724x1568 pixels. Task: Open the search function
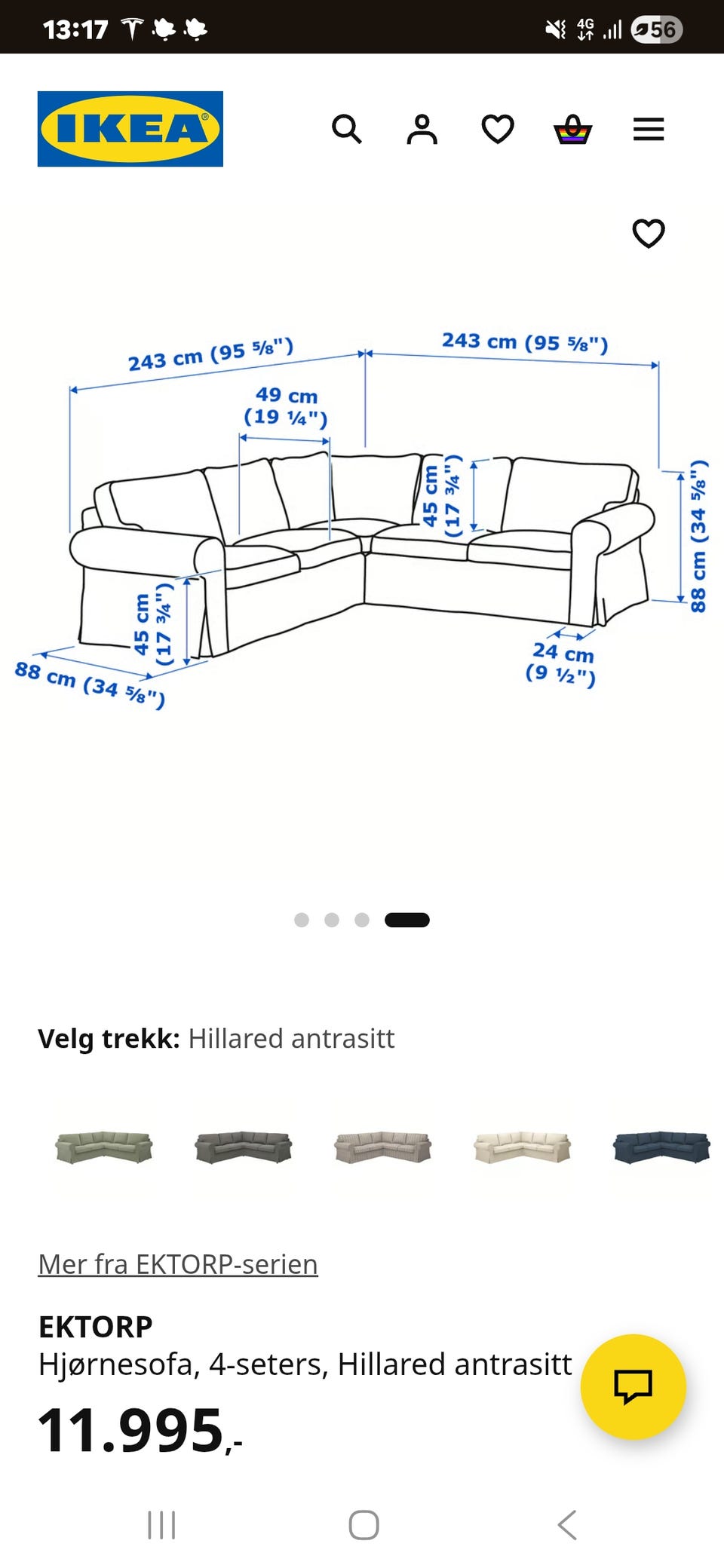[x=348, y=129]
